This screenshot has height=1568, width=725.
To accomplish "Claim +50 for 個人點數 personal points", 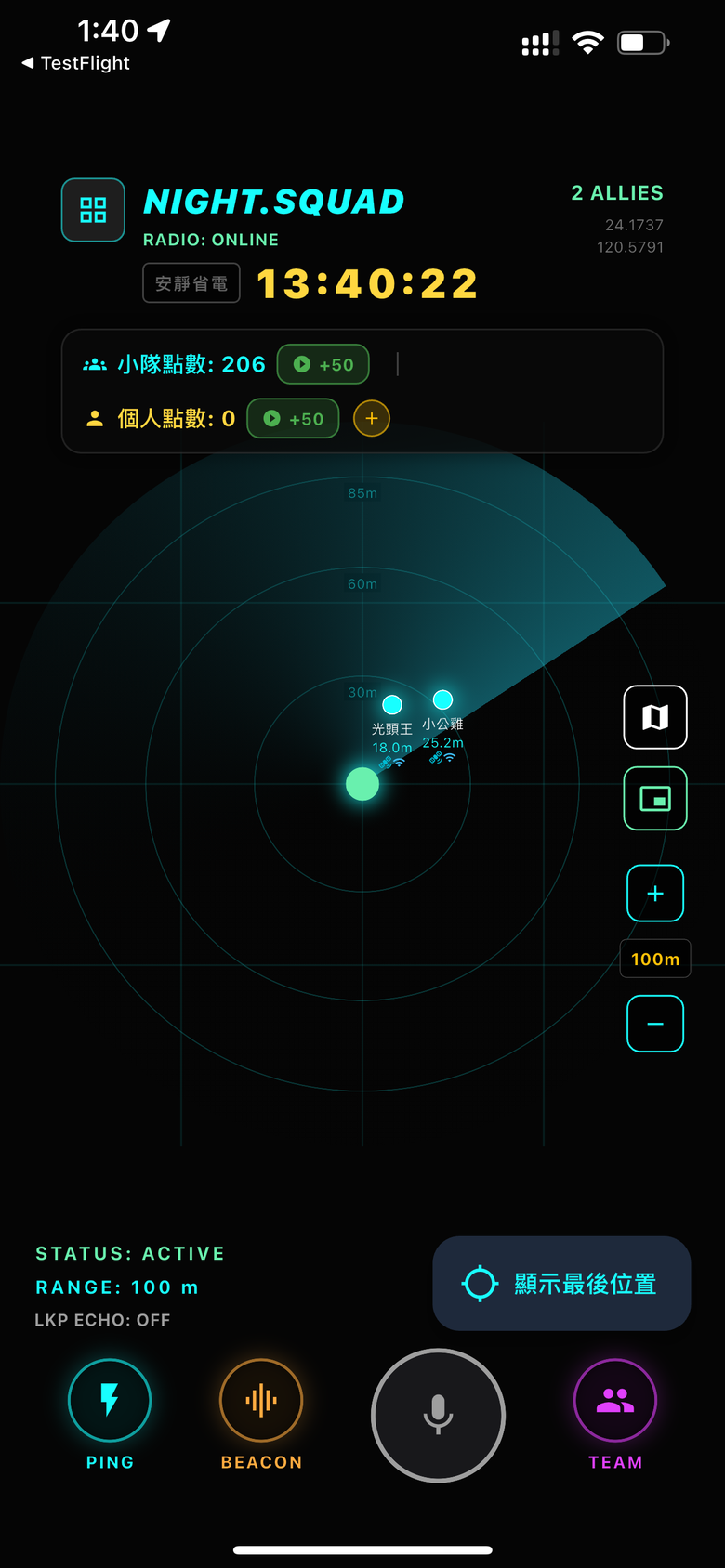I will tap(293, 418).
